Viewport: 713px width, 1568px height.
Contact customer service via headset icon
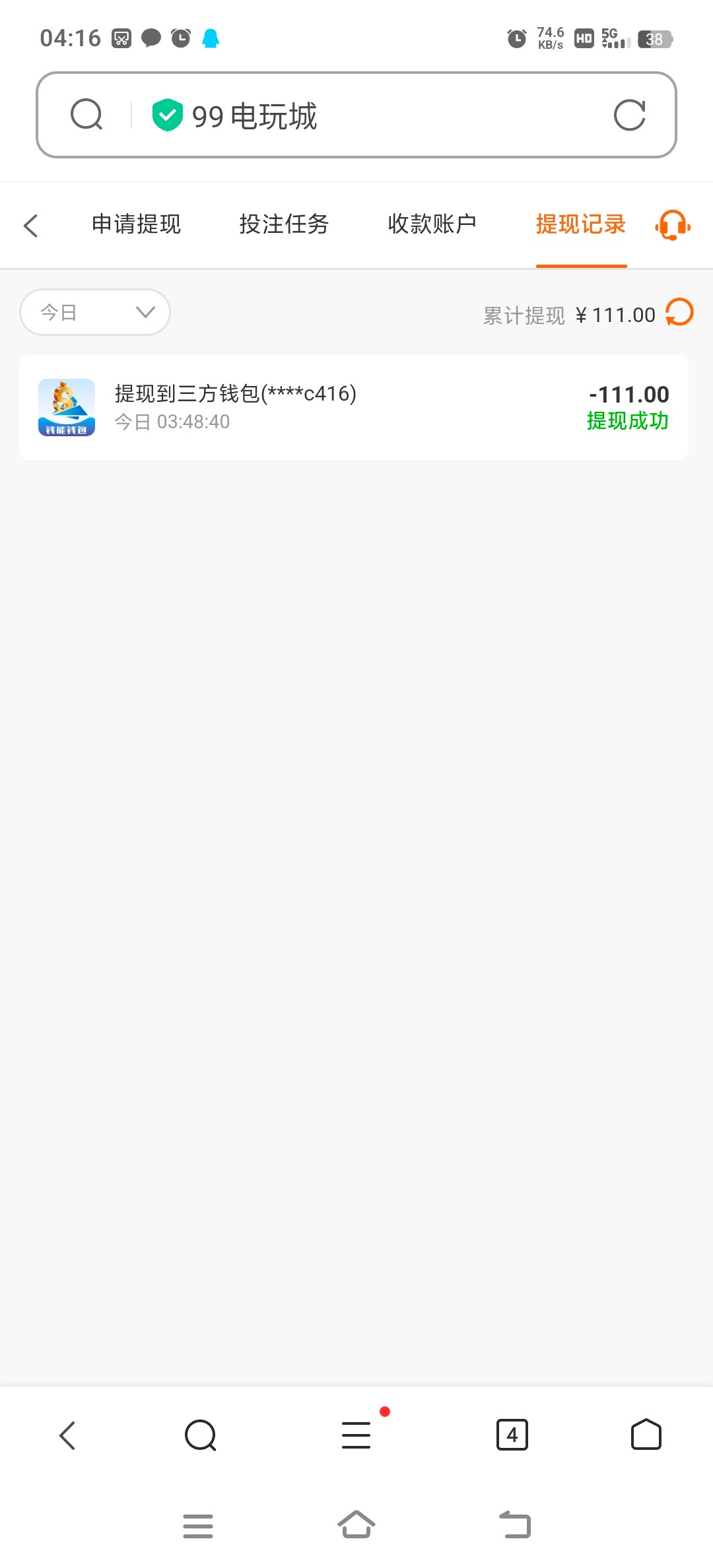coord(673,226)
